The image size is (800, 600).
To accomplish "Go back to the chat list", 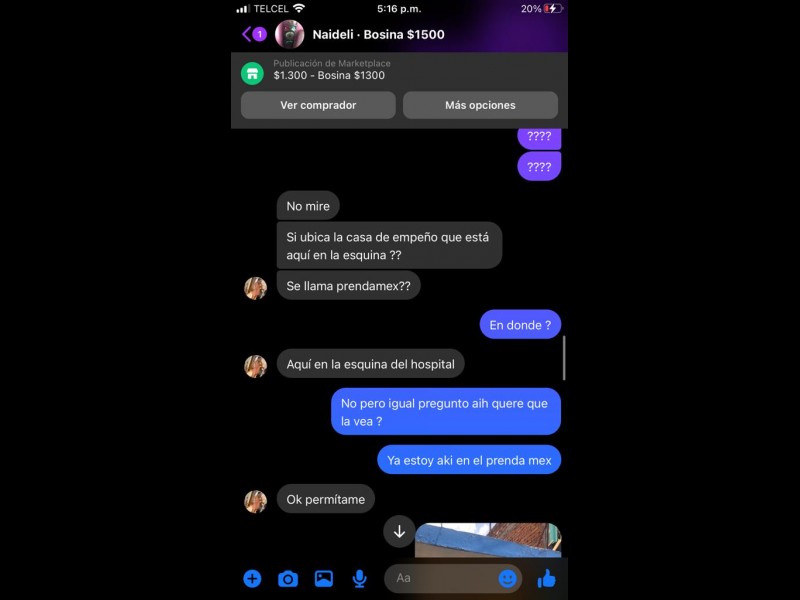I will [248, 34].
